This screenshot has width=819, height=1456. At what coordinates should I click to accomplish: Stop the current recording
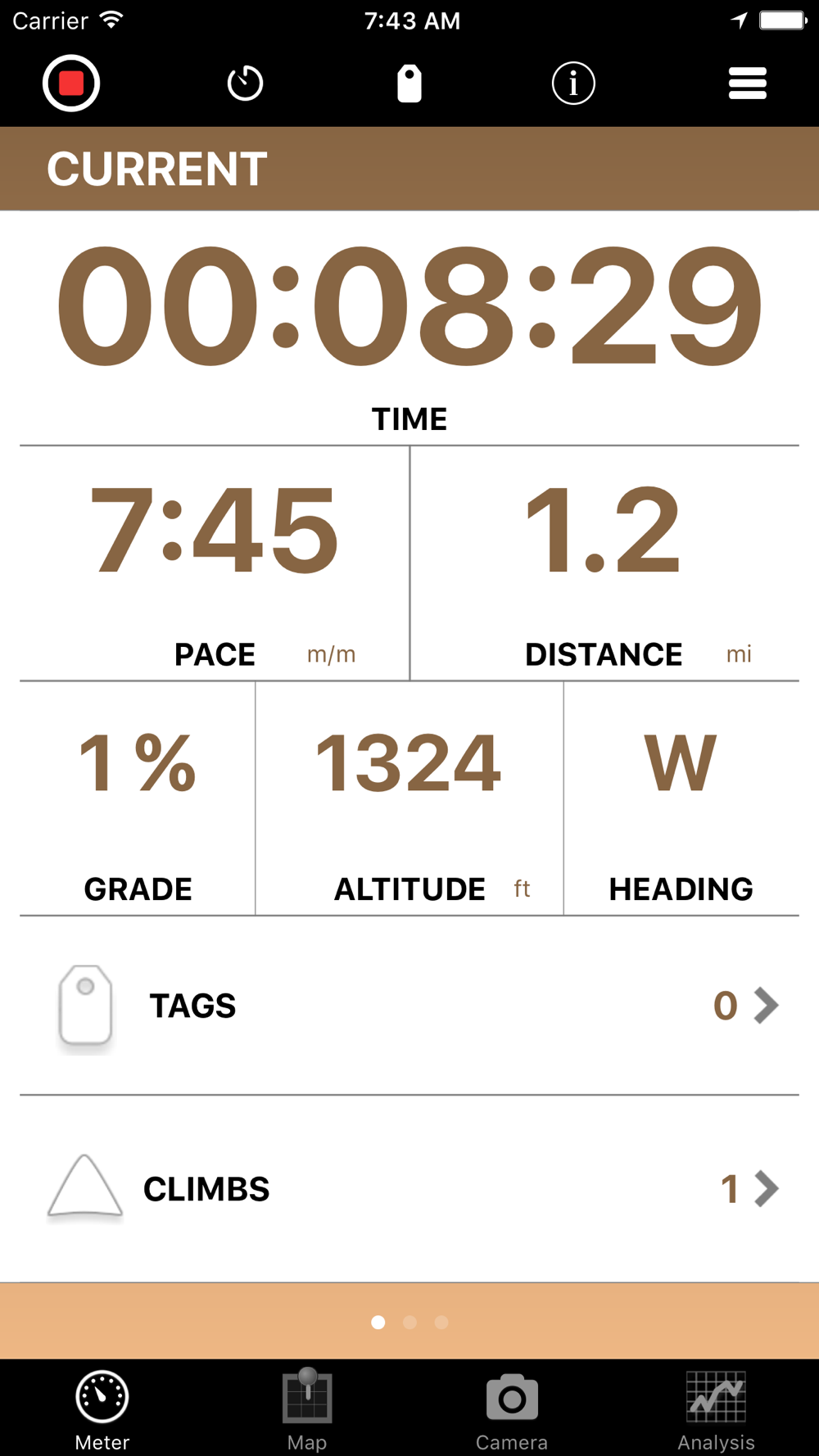[71, 83]
